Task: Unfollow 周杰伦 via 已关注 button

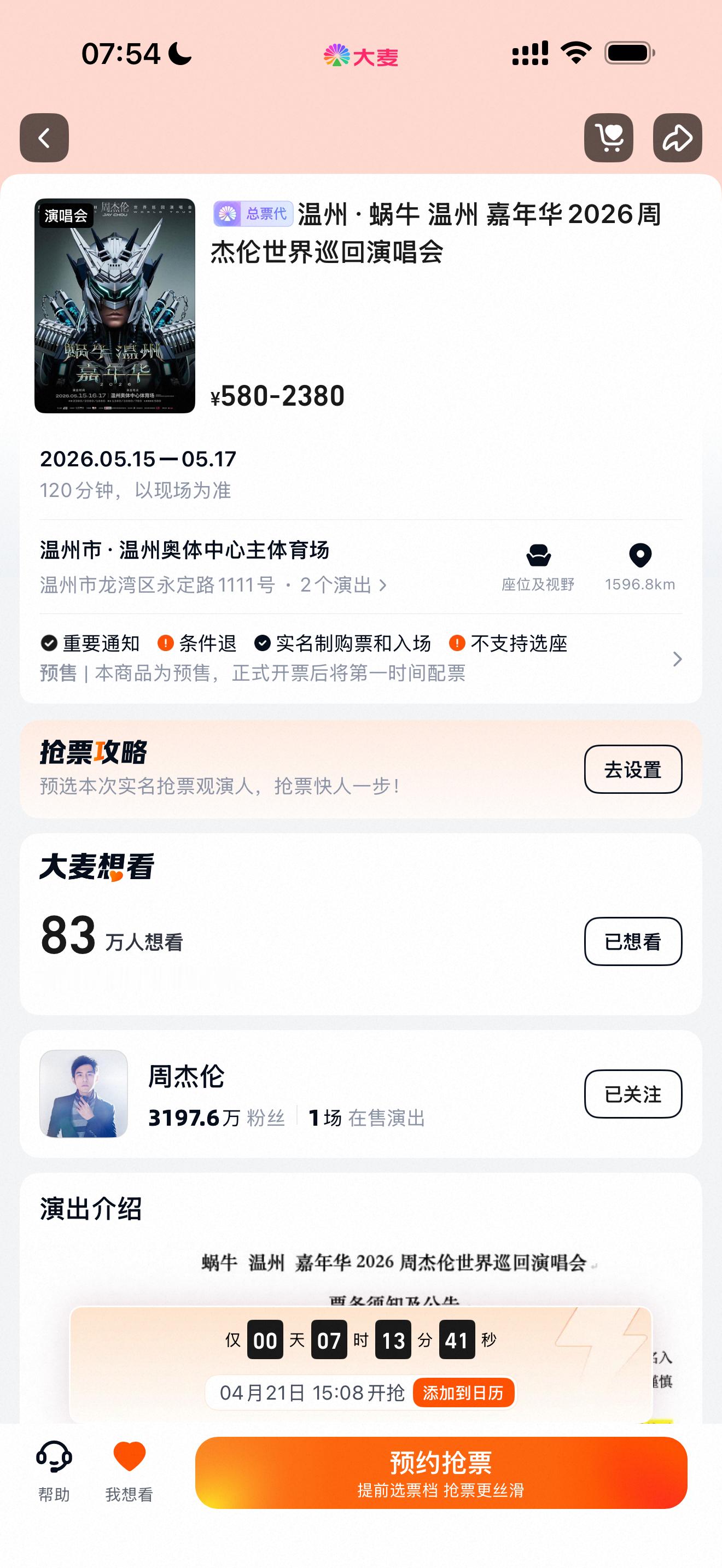Action: pyautogui.click(x=633, y=1093)
